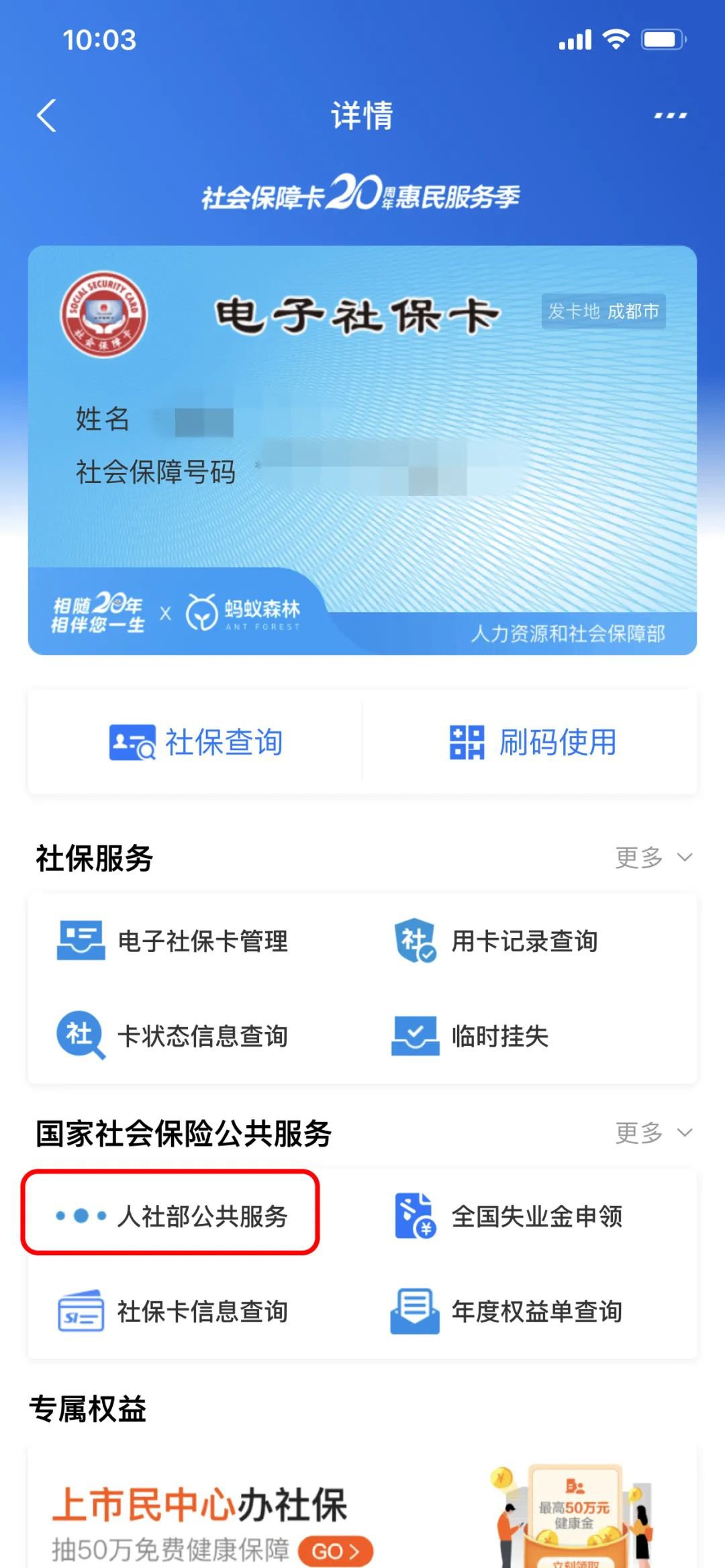This screenshot has width=725, height=1568.
Task: Open 全国失业金申领
Action: click(509, 1215)
